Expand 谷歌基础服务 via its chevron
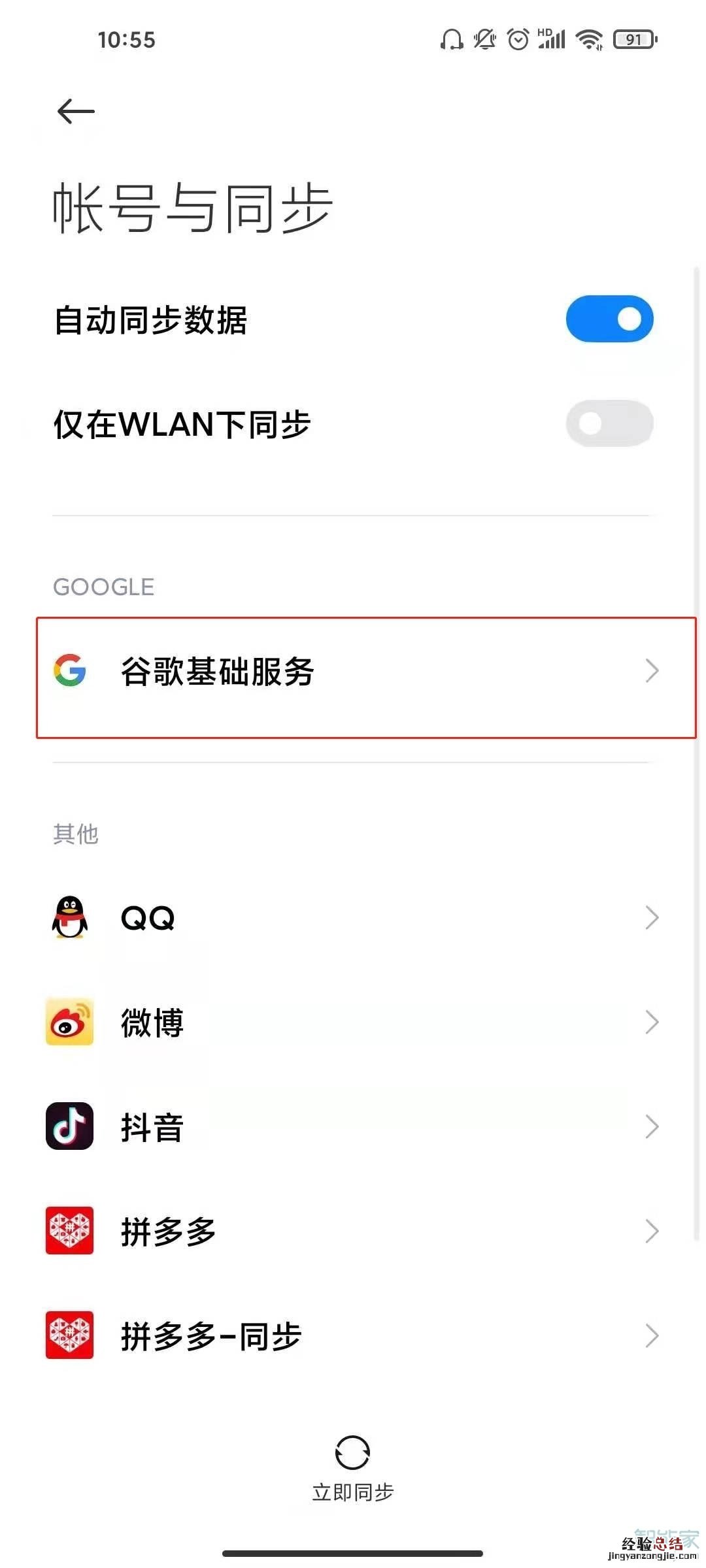Screen dimensions: 706x1568 [652, 671]
